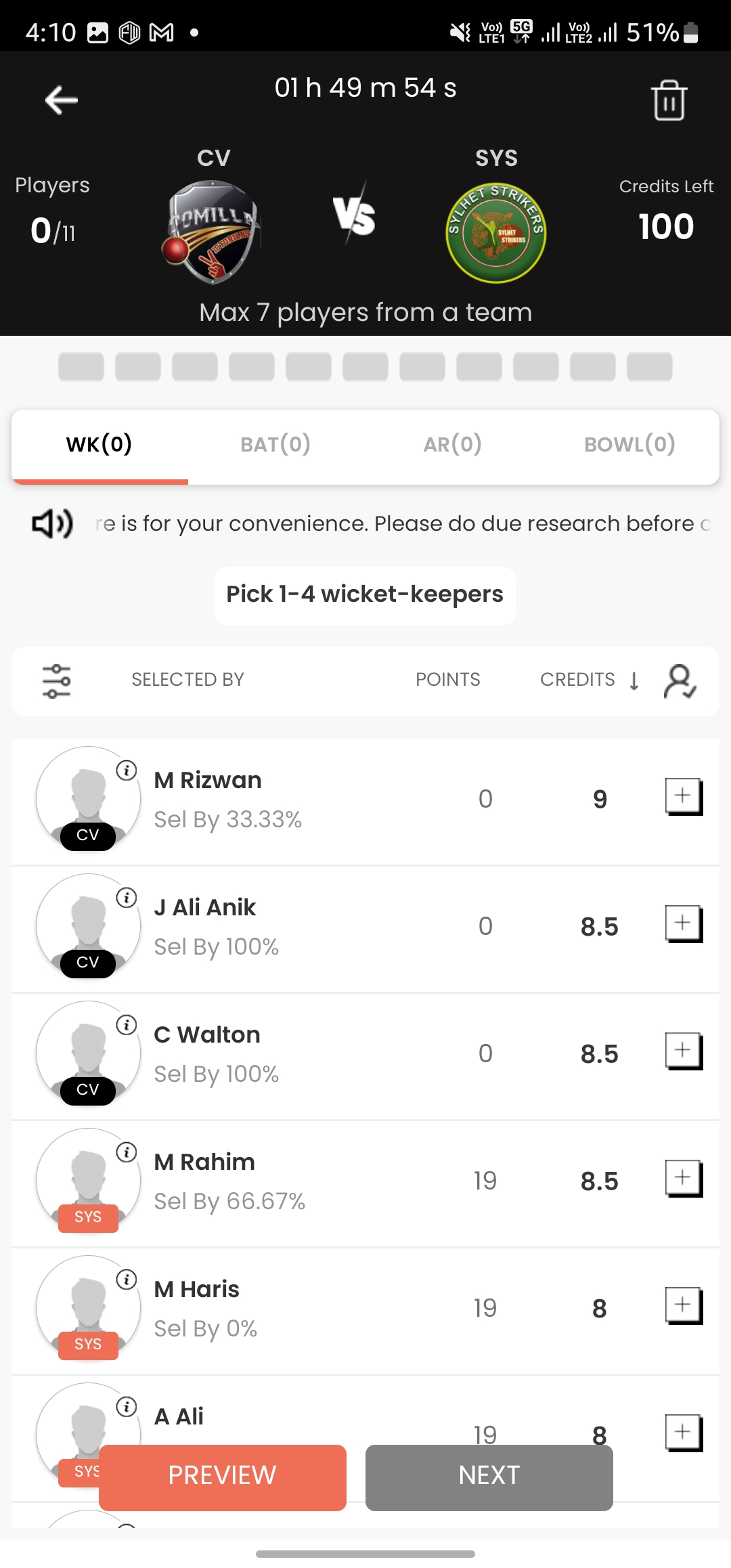Tap the Next button

[x=489, y=1477]
